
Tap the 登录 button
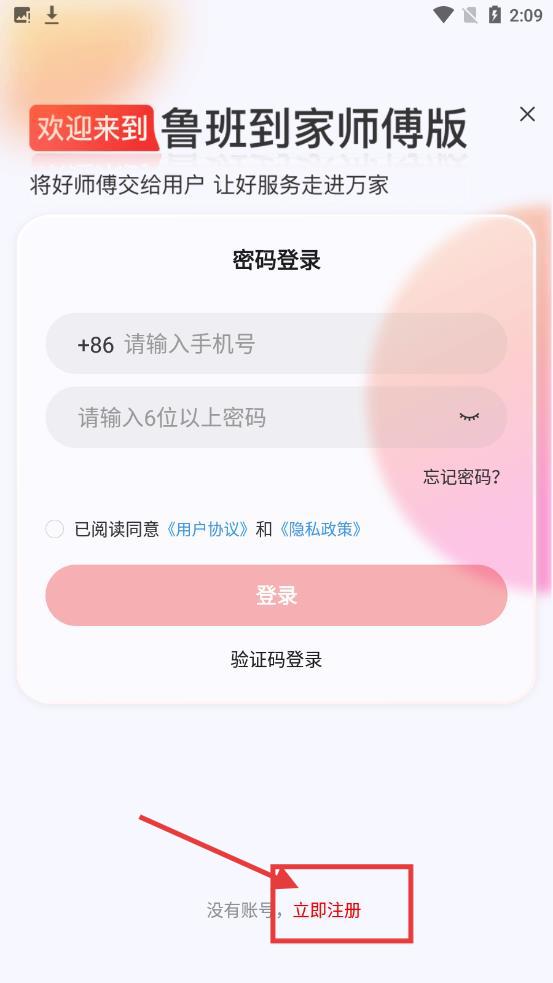[x=276, y=595]
